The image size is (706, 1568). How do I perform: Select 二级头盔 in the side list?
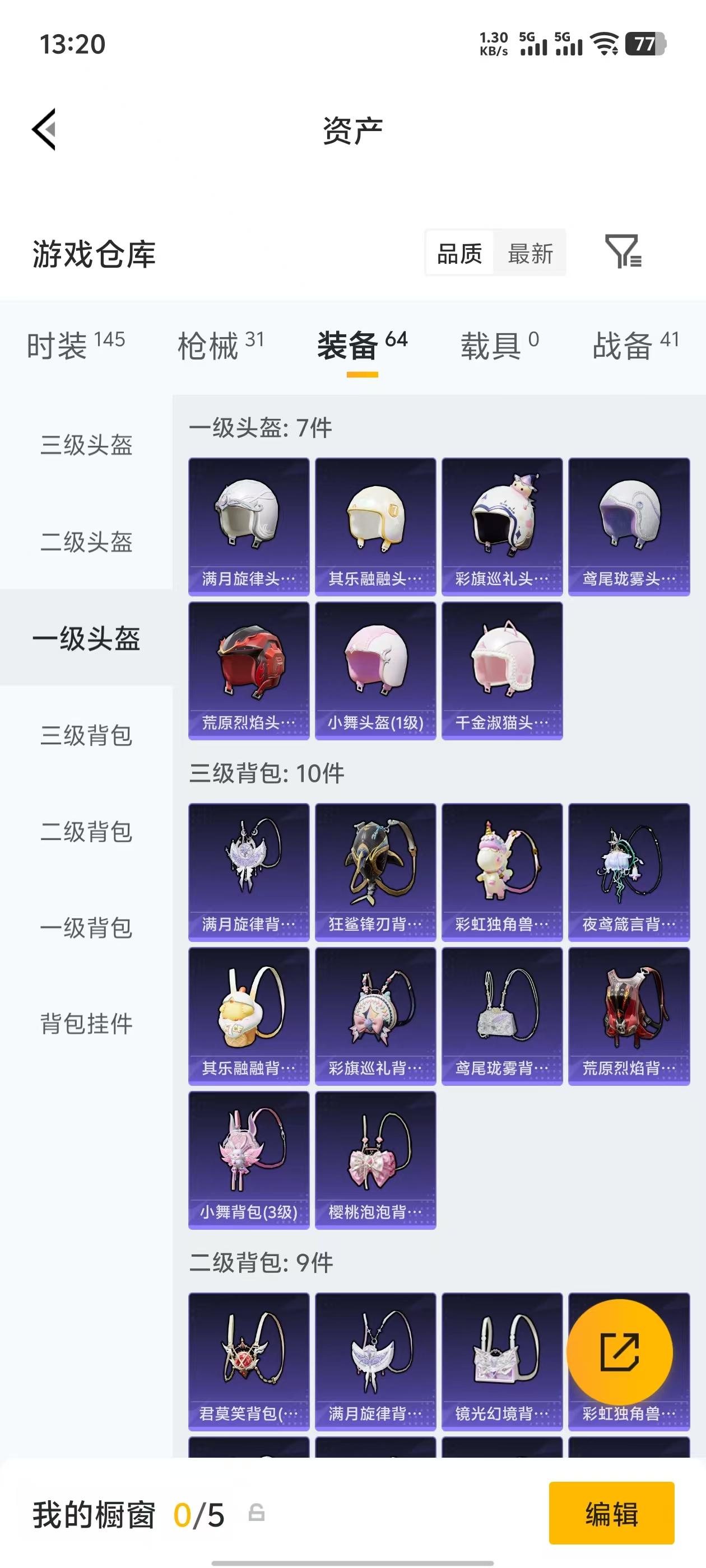coord(86,542)
